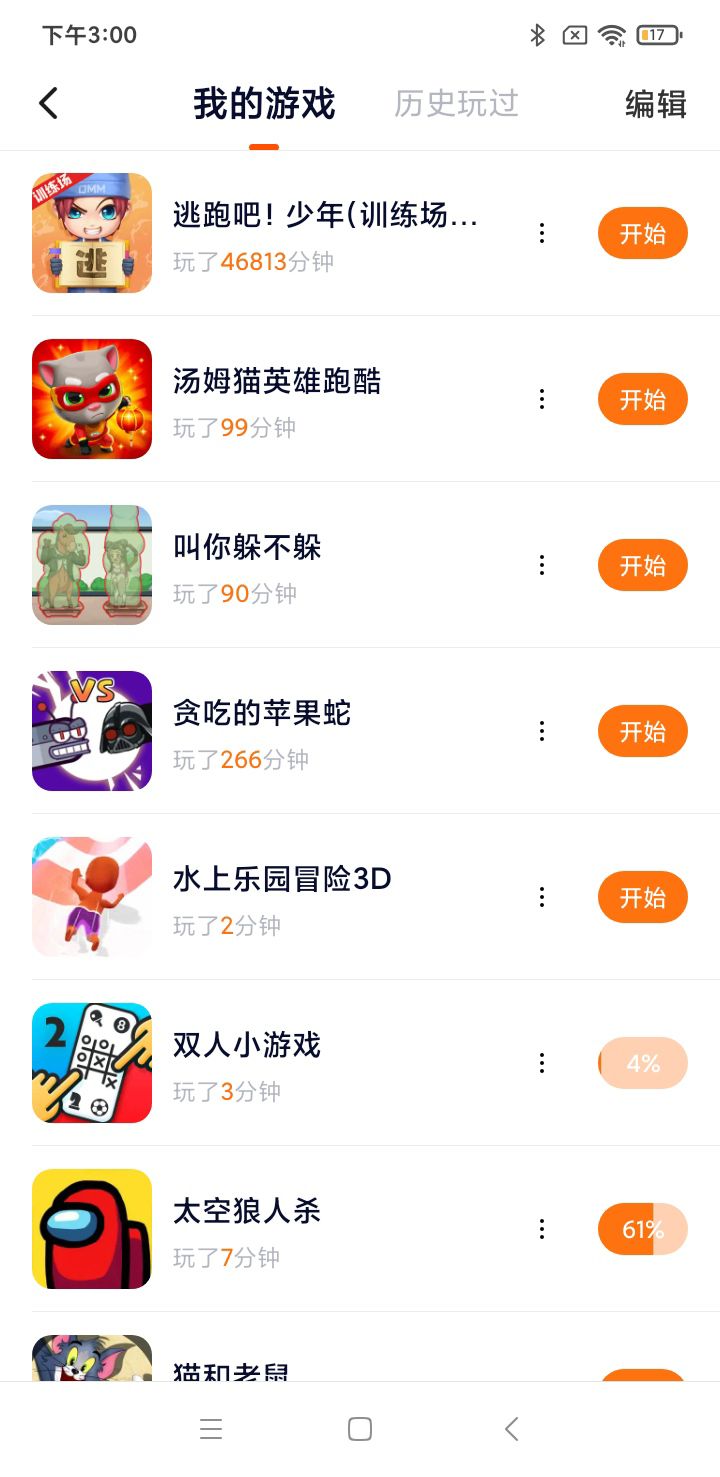
Task: Start 汤姆猫英雄跑酷 with the 开始 button
Action: pos(642,400)
